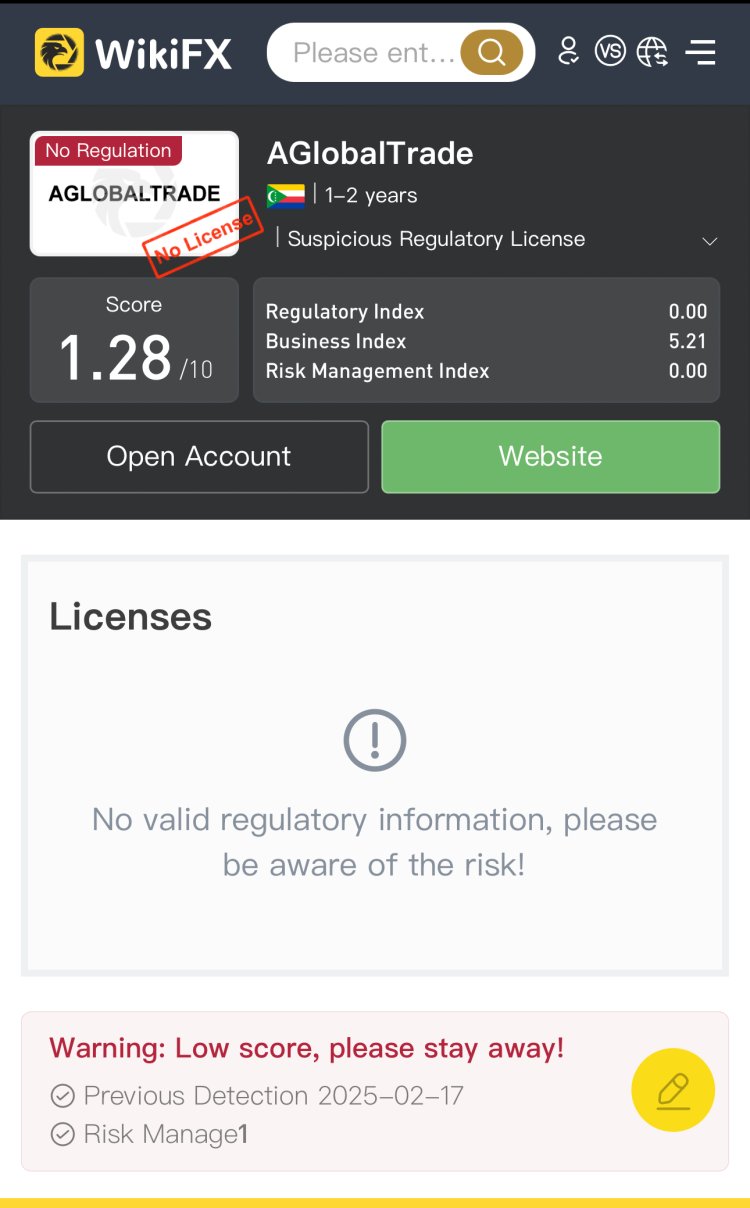The image size is (750, 1208).
Task: Expand the Suspicious Regulatory License chevron
Action: coord(710,241)
